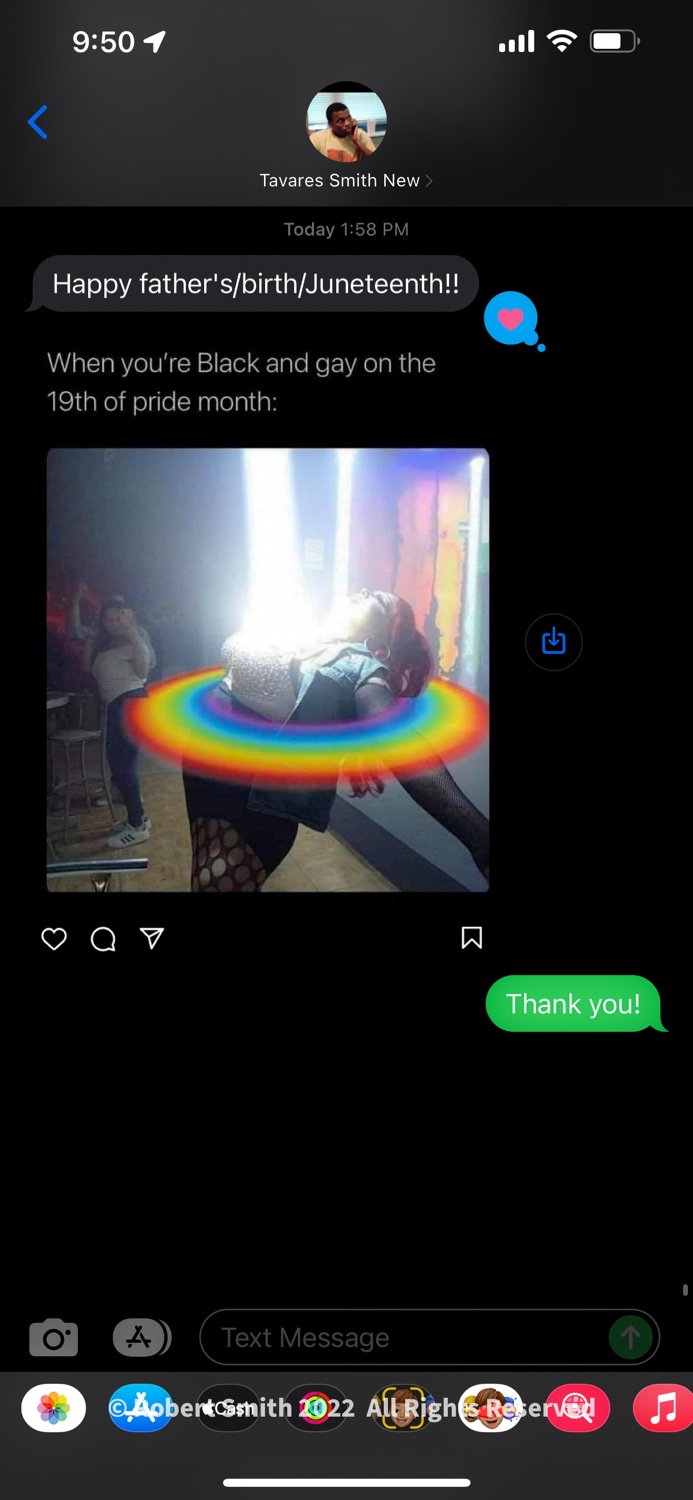Tap the send arrow button
The width and height of the screenshot is (693, 1500).
630,1337
